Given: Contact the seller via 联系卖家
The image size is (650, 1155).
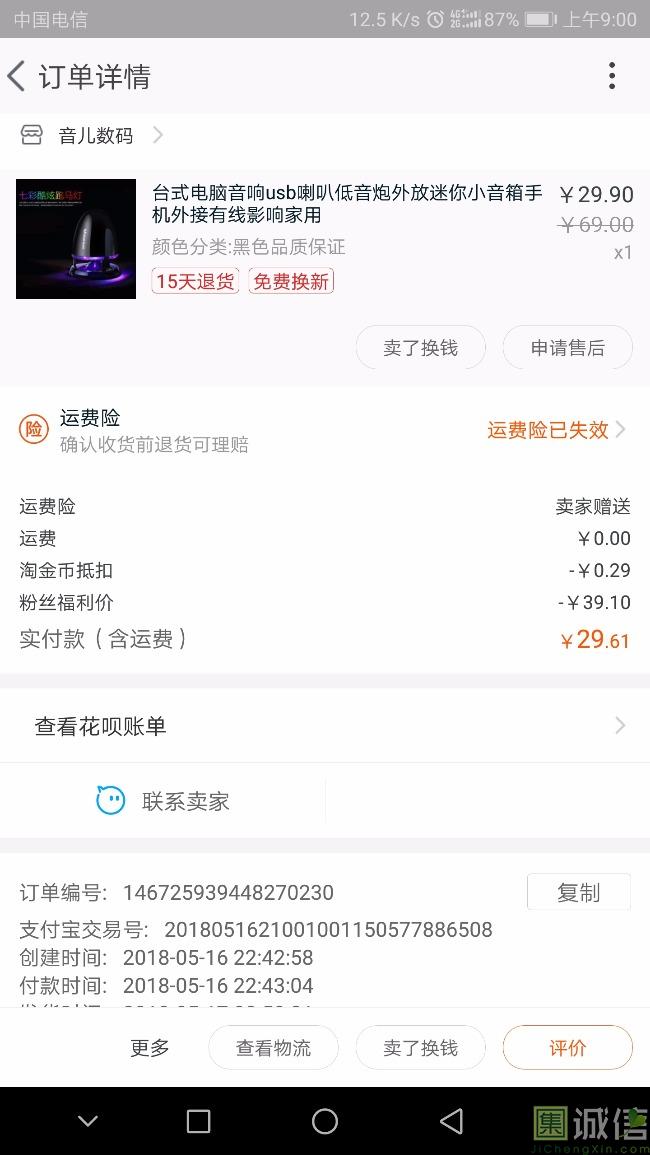Looking at the screenshot, I should point(163,801).
